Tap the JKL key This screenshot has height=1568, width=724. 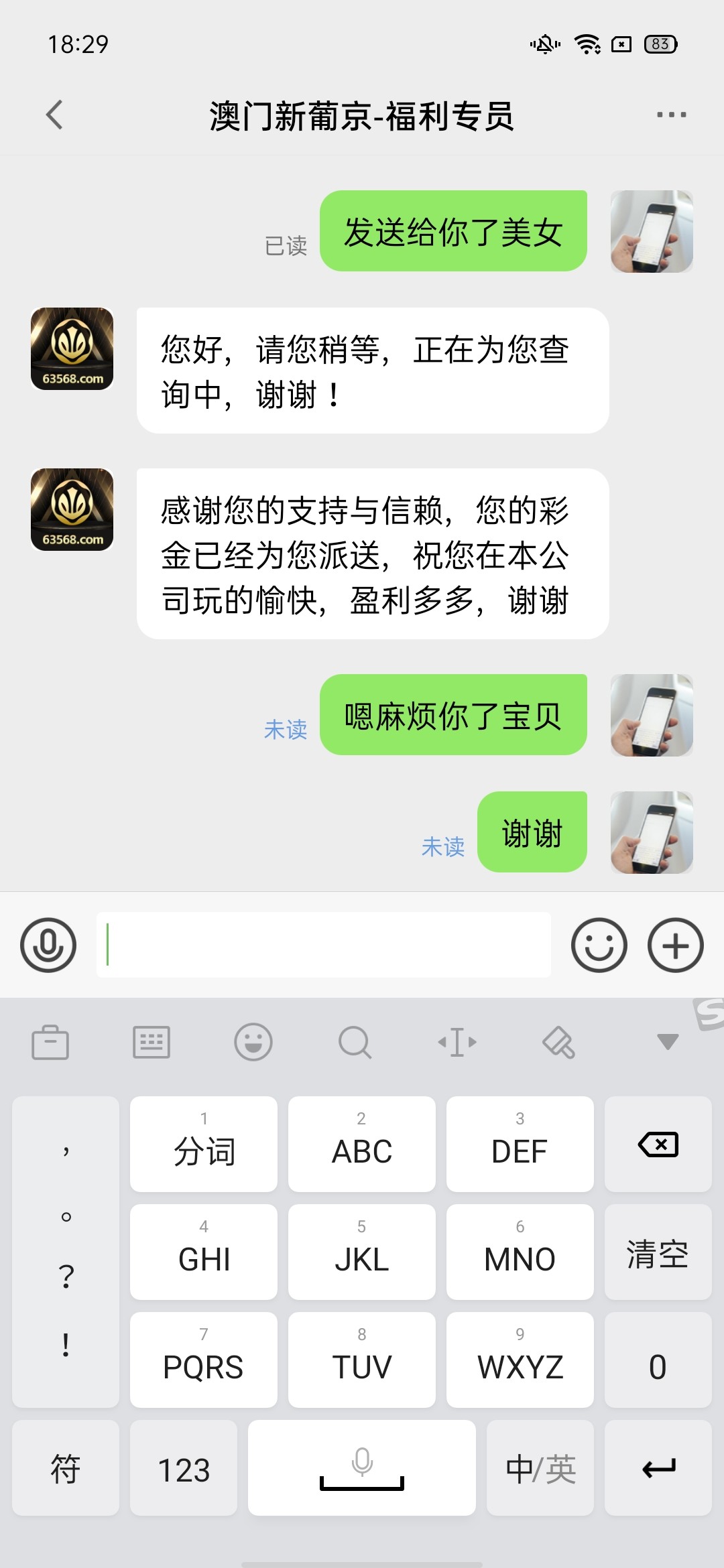[x=362, y=1252]
